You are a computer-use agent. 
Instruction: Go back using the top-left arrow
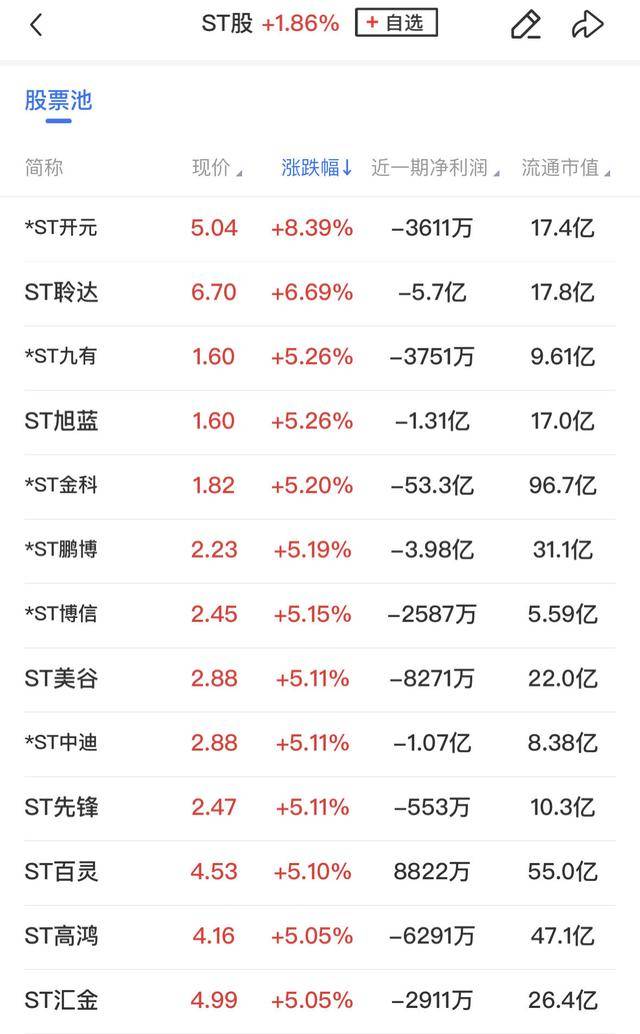(x=37, y=25)
